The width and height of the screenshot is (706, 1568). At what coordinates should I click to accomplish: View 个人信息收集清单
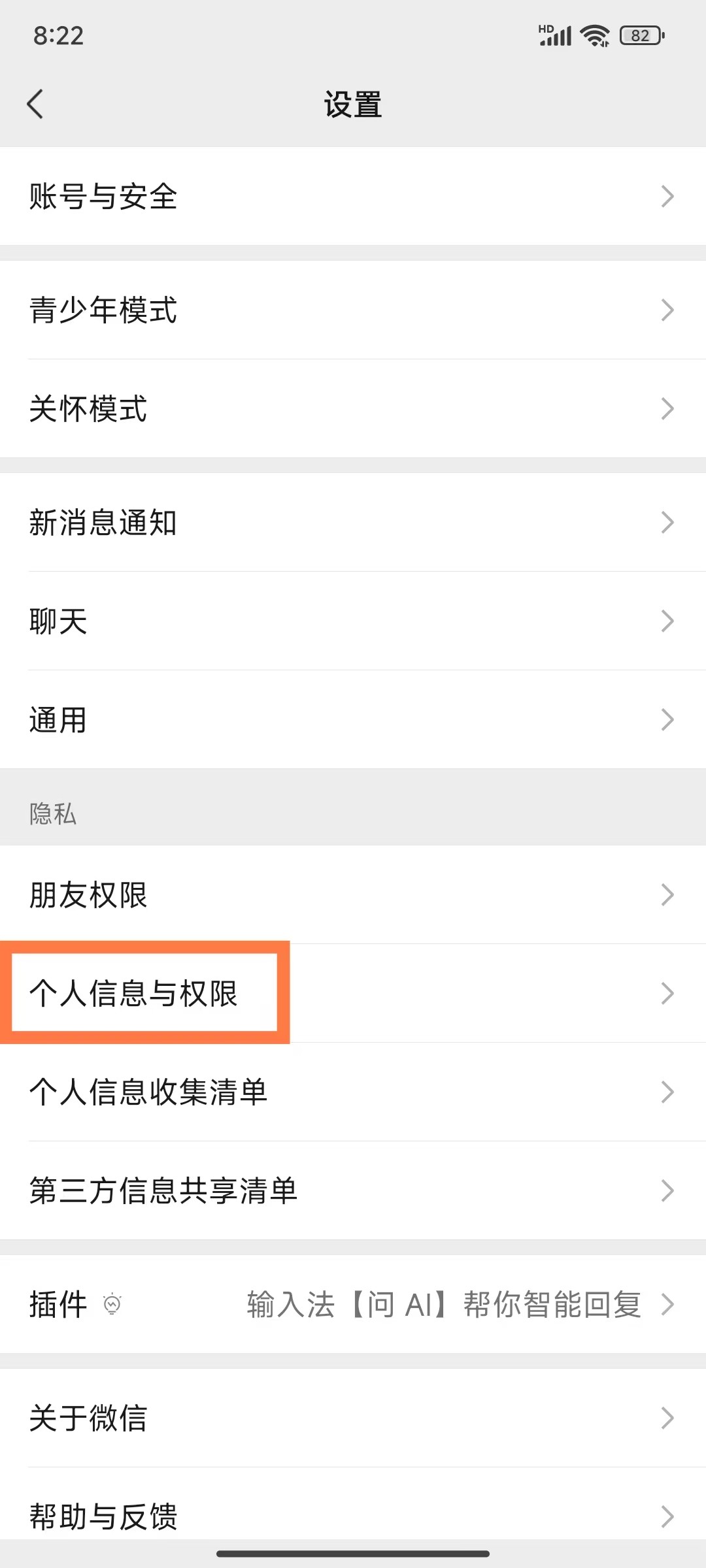click(353, 1092)
